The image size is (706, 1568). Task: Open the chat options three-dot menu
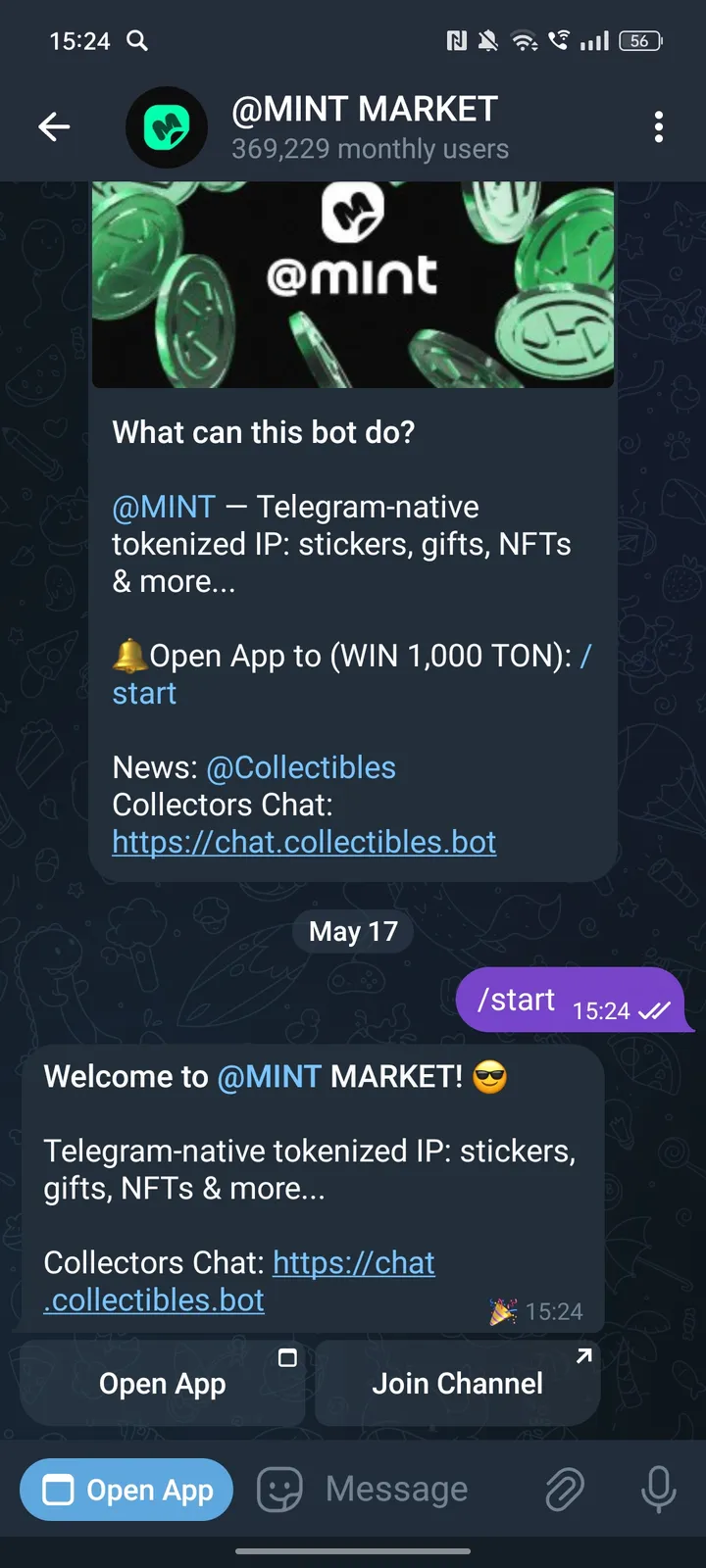[x=659, y=126]
